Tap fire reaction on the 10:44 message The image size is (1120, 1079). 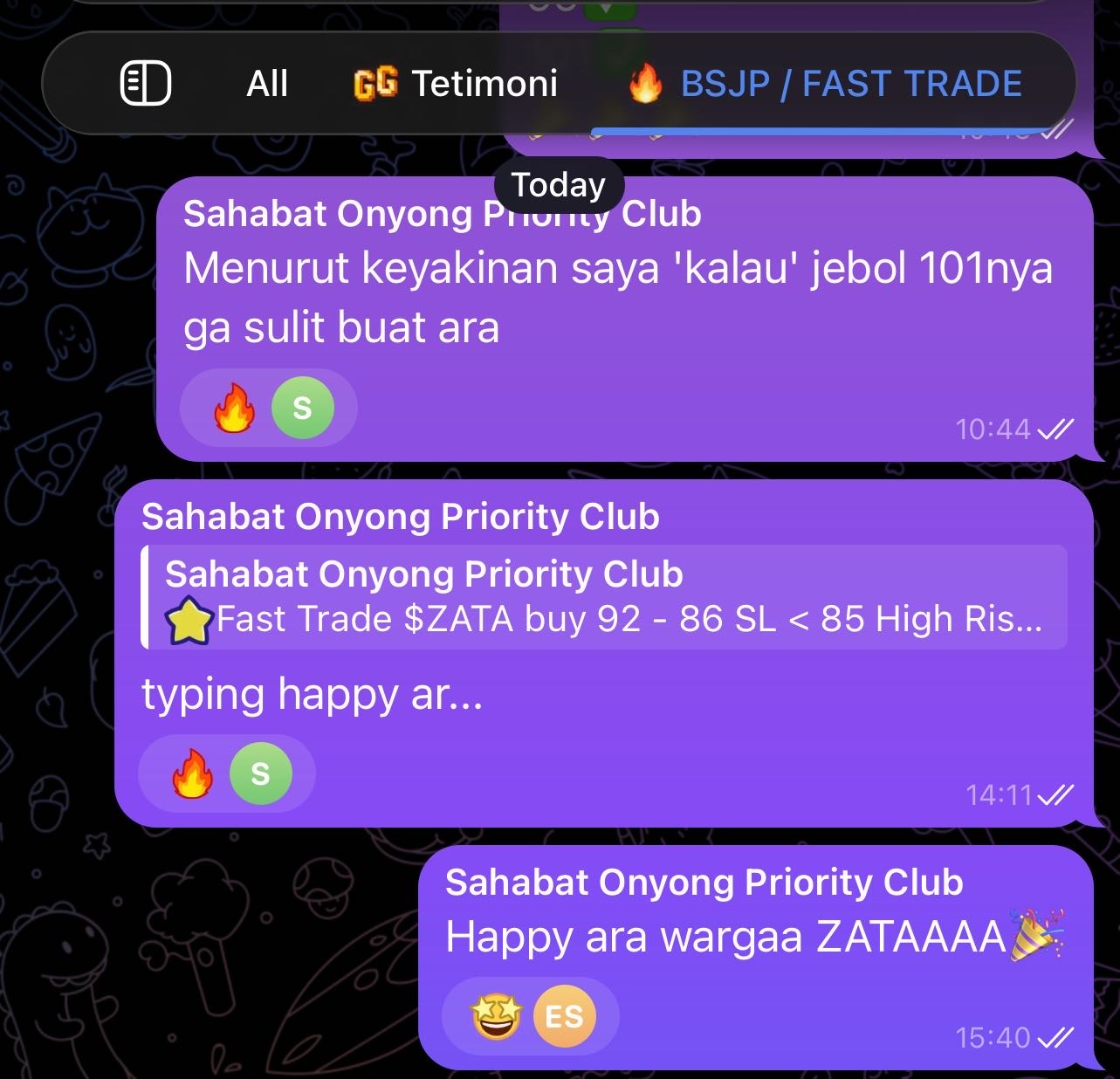click(235, 409)
